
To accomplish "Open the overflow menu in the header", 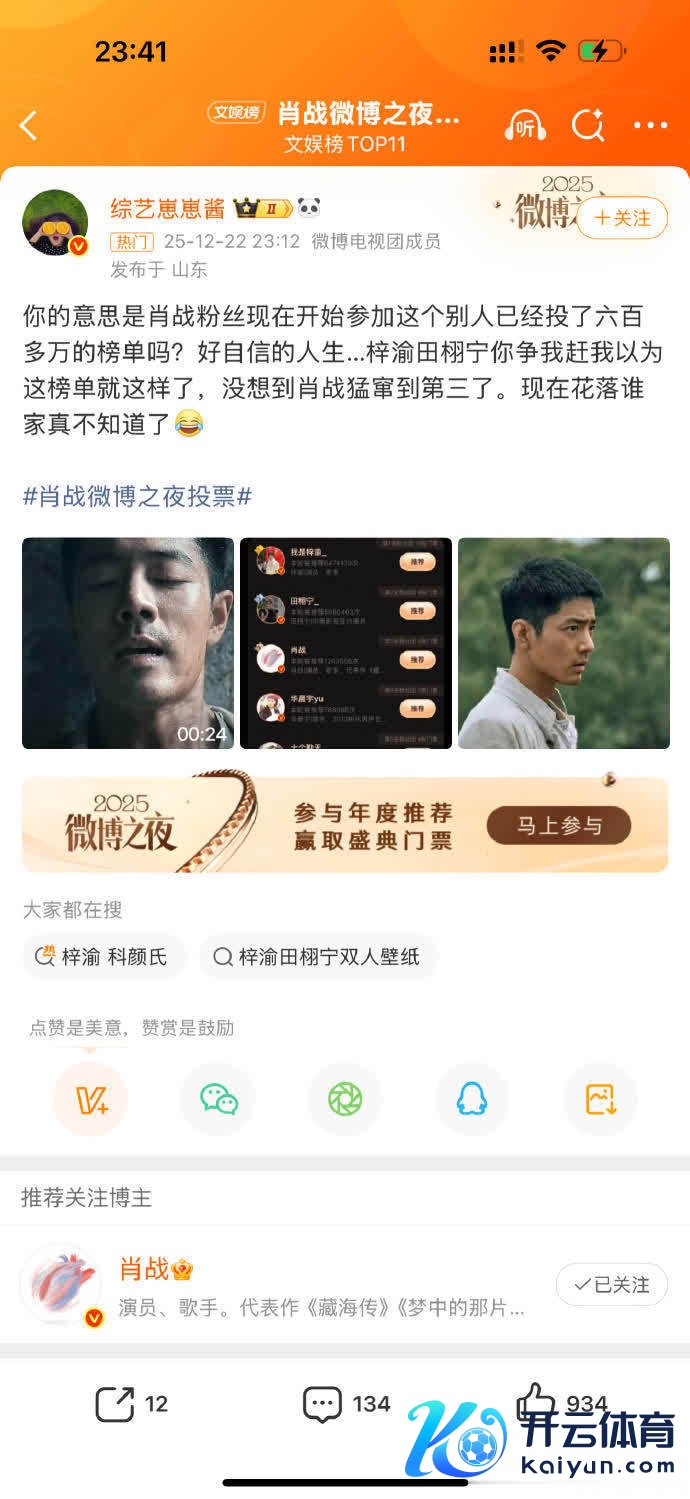I will tap(650, 126).
